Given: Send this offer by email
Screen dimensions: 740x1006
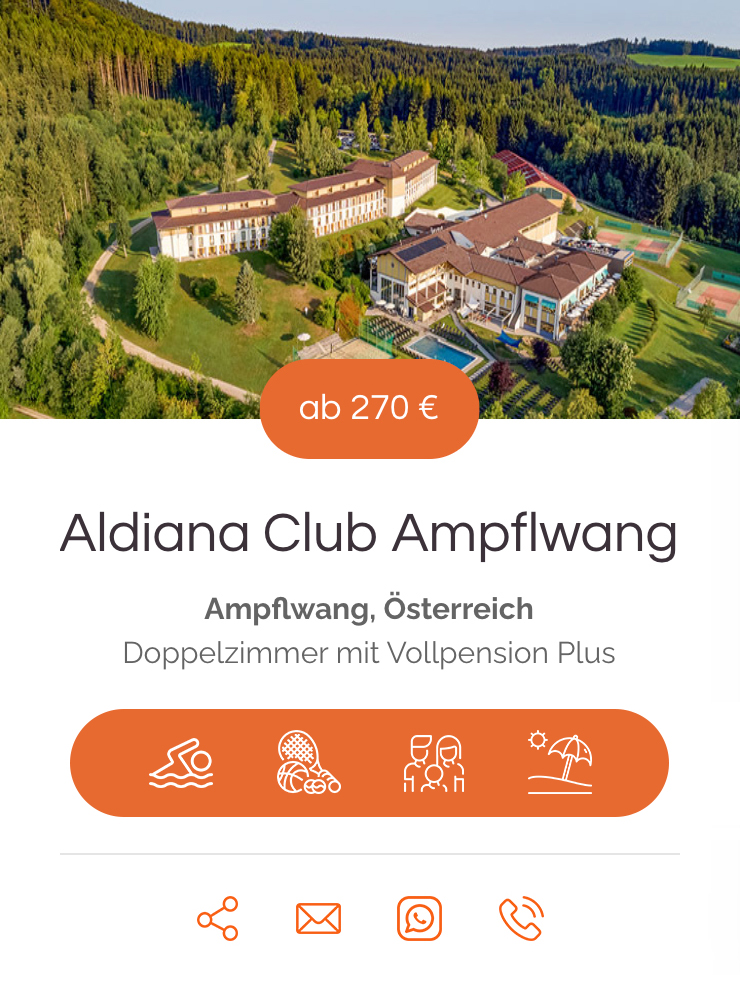Looking at the screenshot, I should [318, 918].
